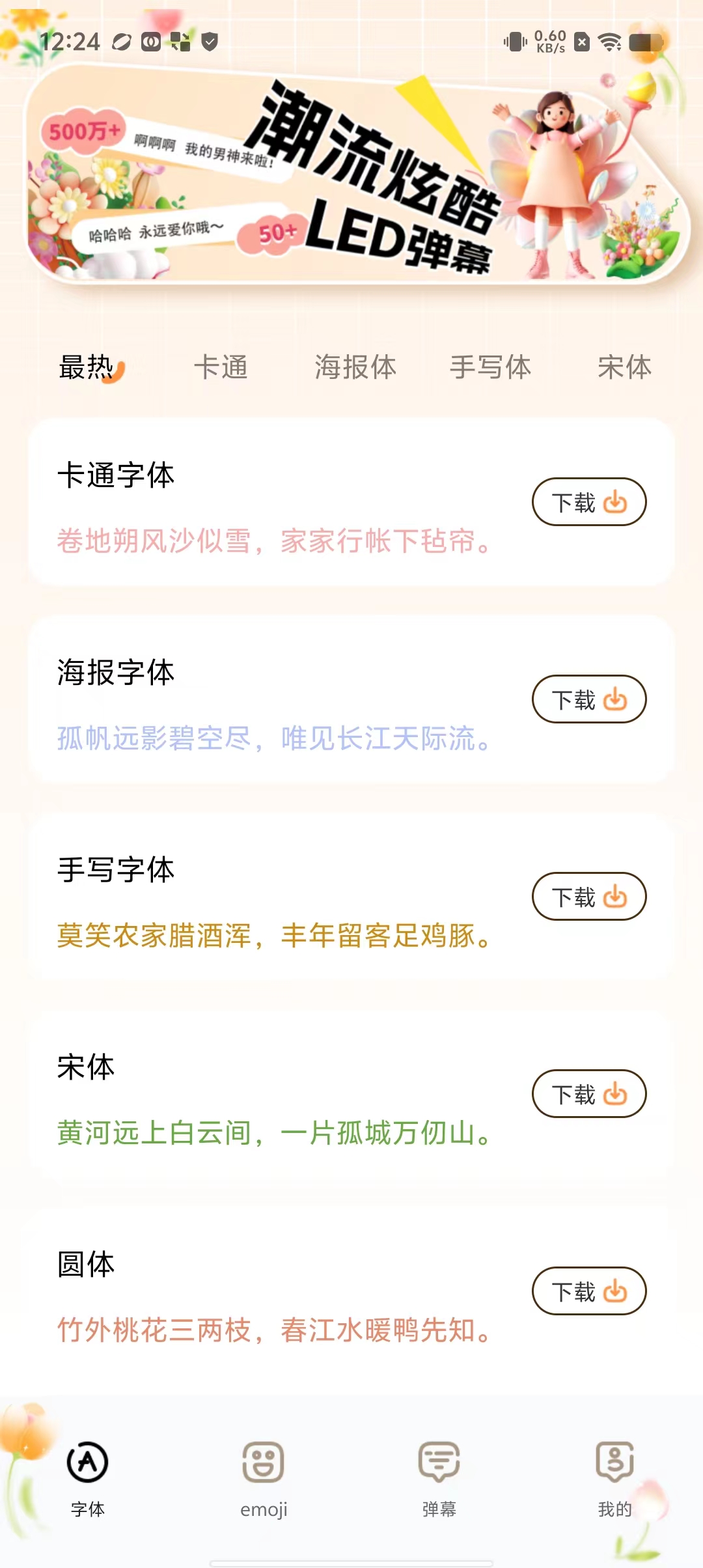
Task: Tap the Wi-Fi status icon in status bar
Action: pos(609,43)
